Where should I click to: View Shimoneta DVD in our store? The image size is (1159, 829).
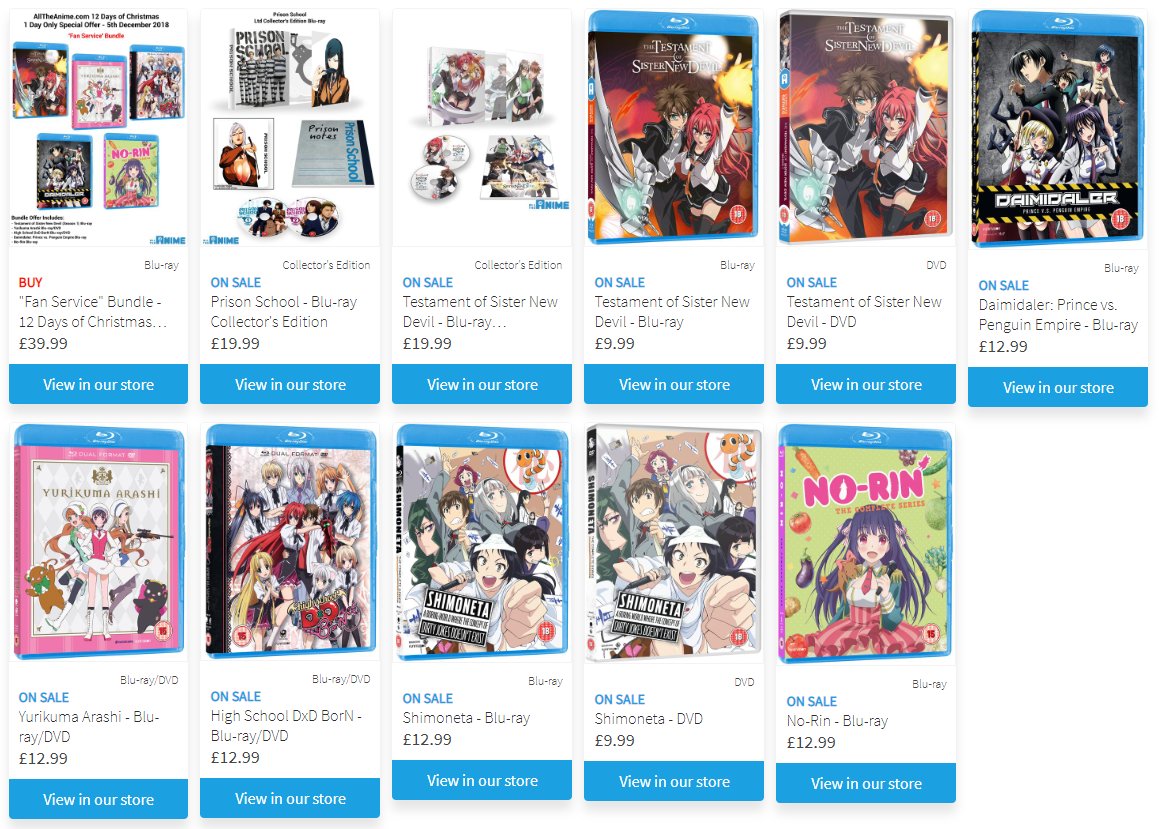(674, 781)
